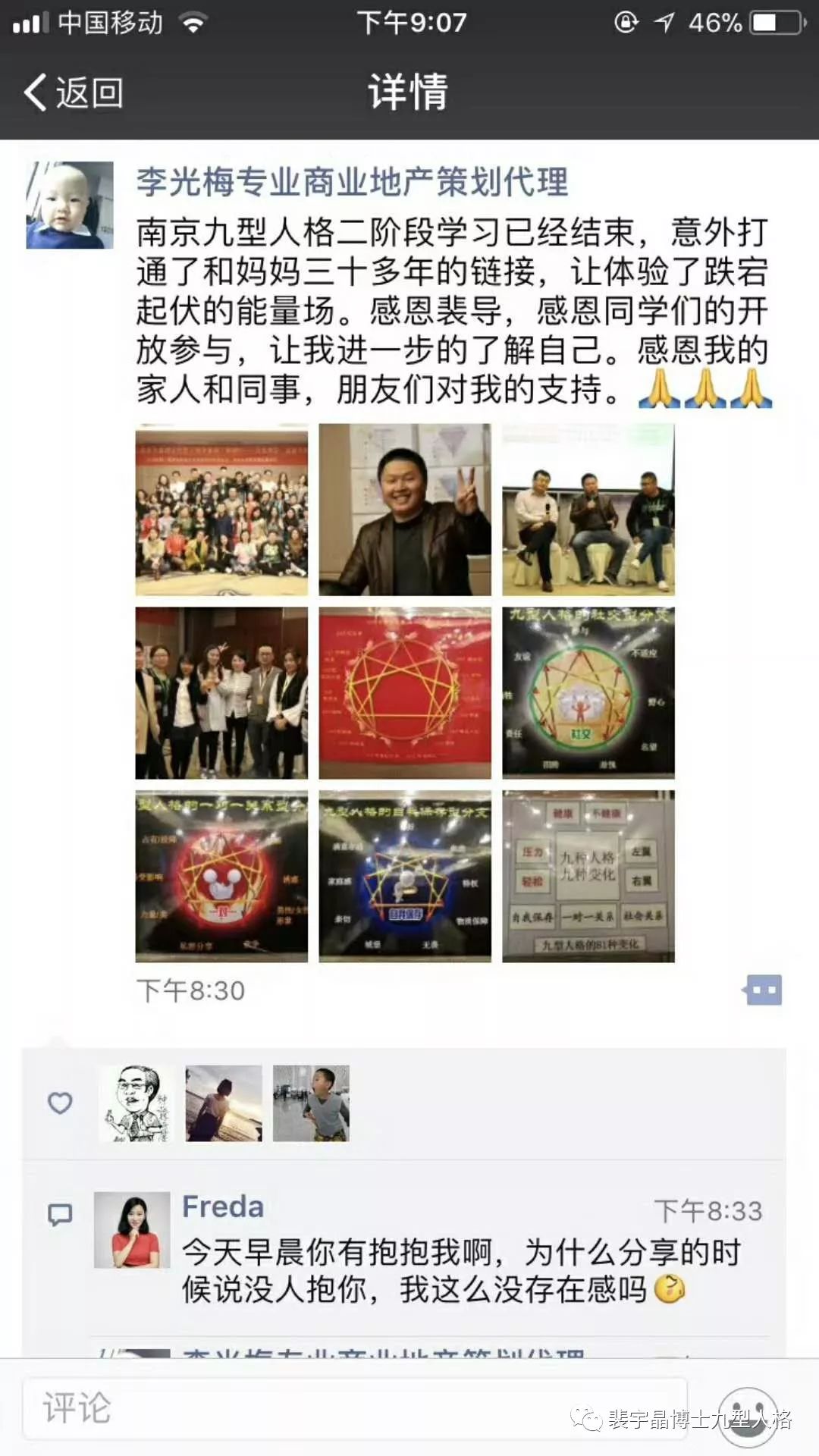
Task: Go back using the 返回 button
Action: click(74, 93)
